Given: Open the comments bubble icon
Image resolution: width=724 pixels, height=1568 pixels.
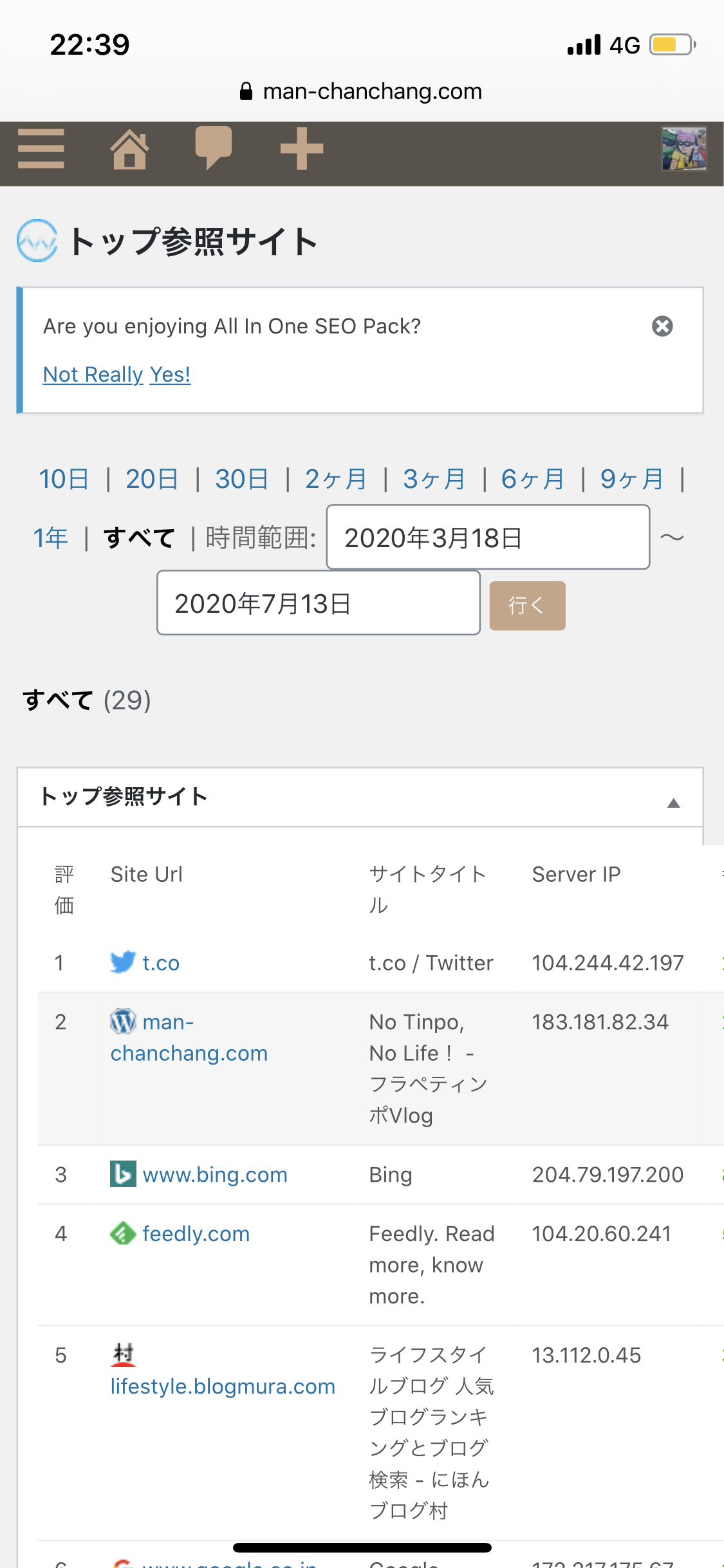Looking at the screenshot, I should pyautogui.click(x=214, y=148).
